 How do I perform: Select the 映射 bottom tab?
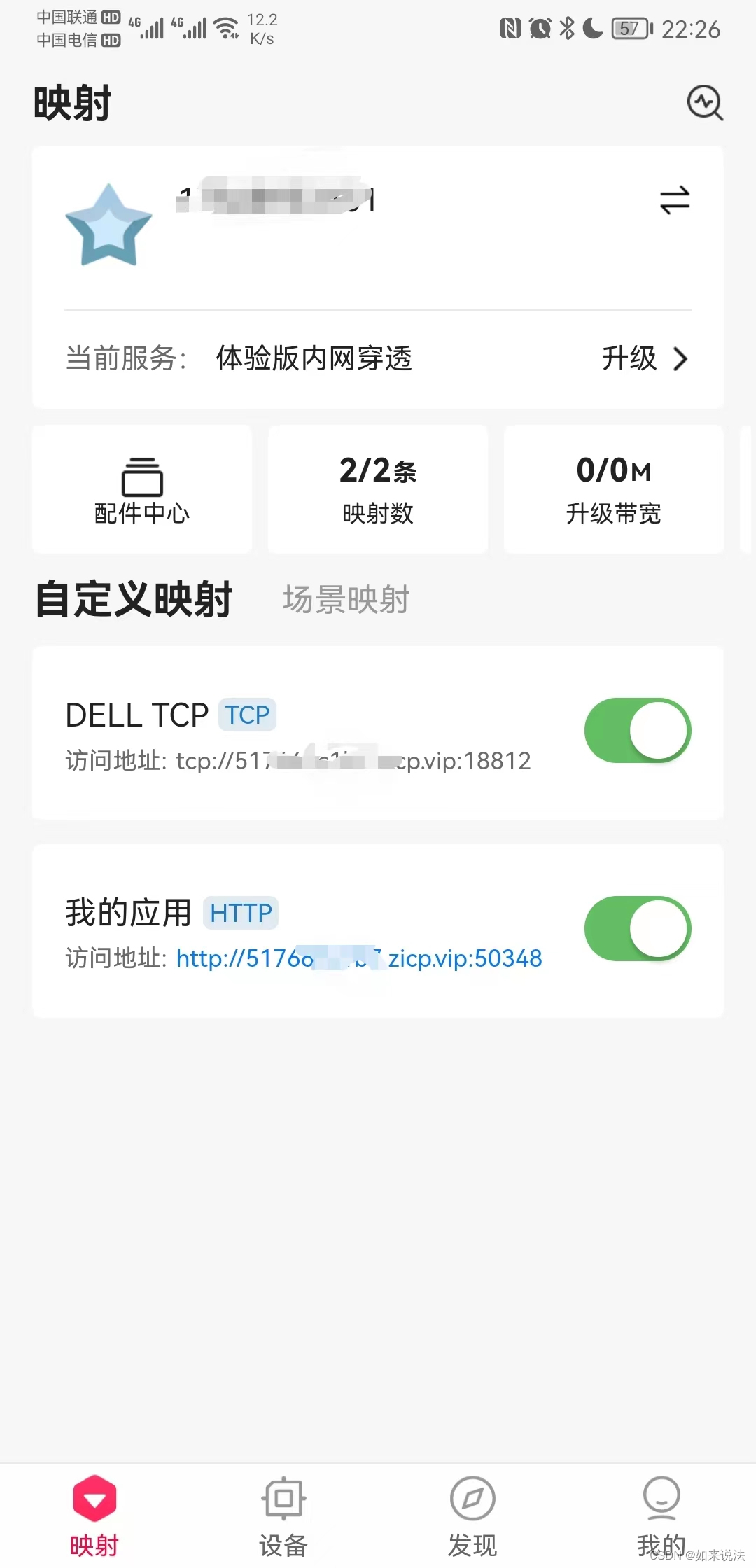(94, 1515)
